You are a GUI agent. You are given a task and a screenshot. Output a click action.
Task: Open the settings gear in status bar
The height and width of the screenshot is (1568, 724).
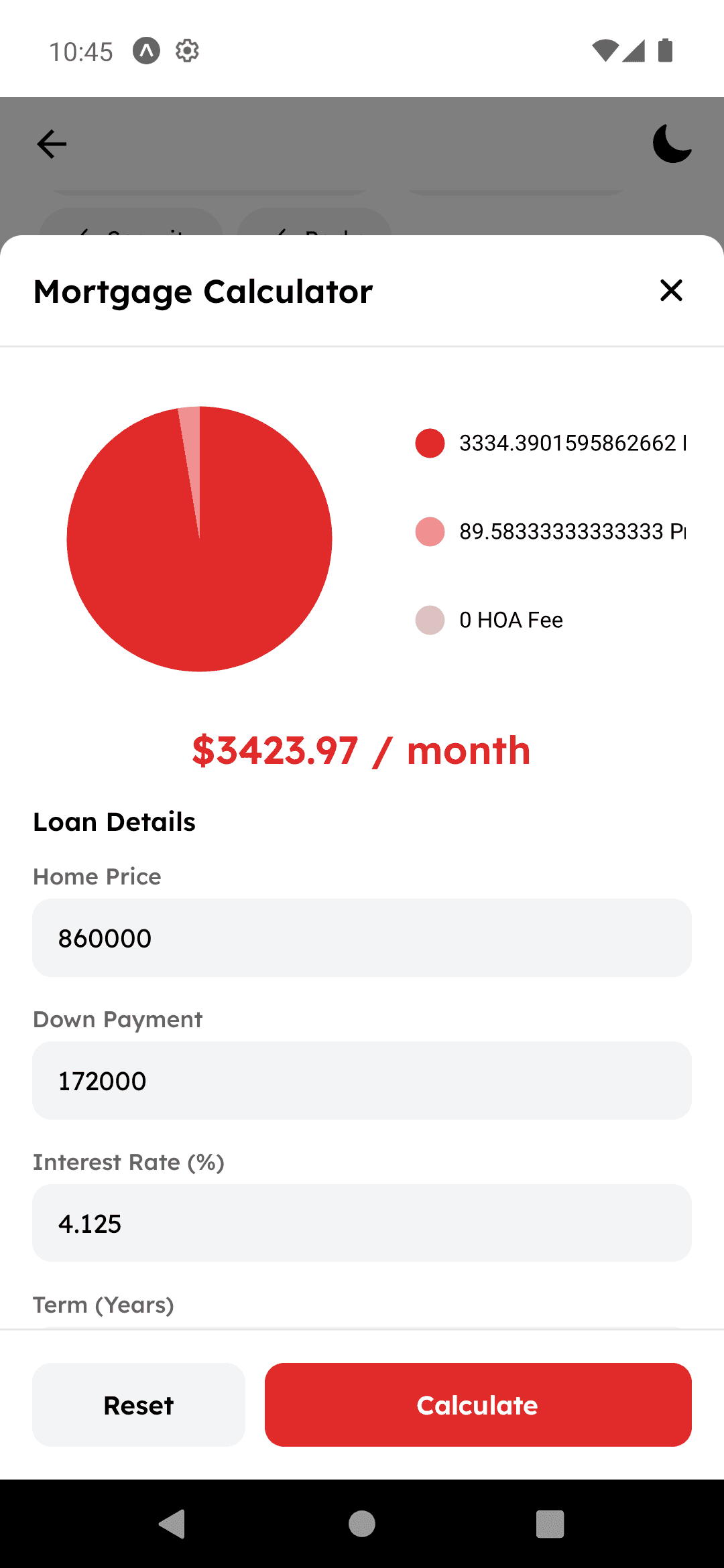click(186, 50)
